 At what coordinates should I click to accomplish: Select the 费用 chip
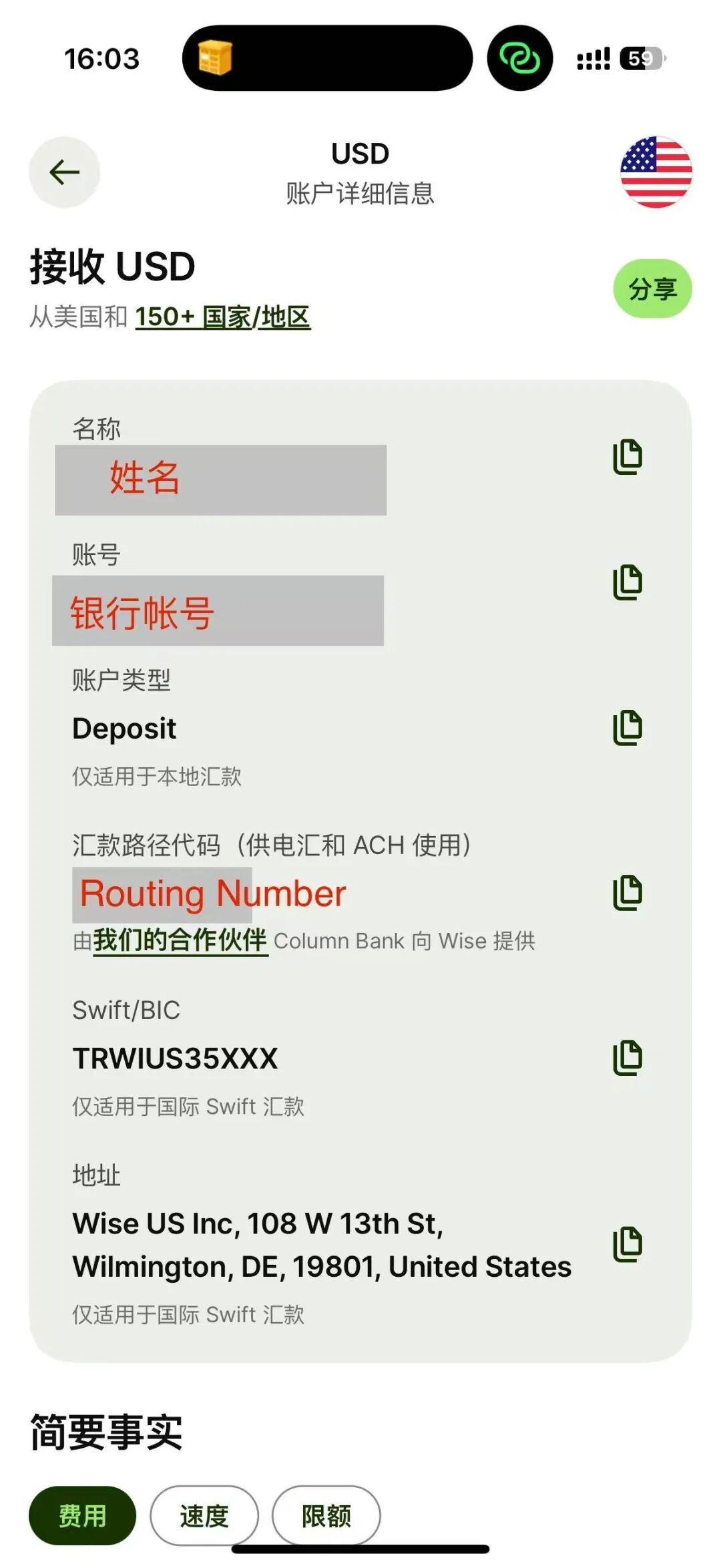click(82, 1515)
